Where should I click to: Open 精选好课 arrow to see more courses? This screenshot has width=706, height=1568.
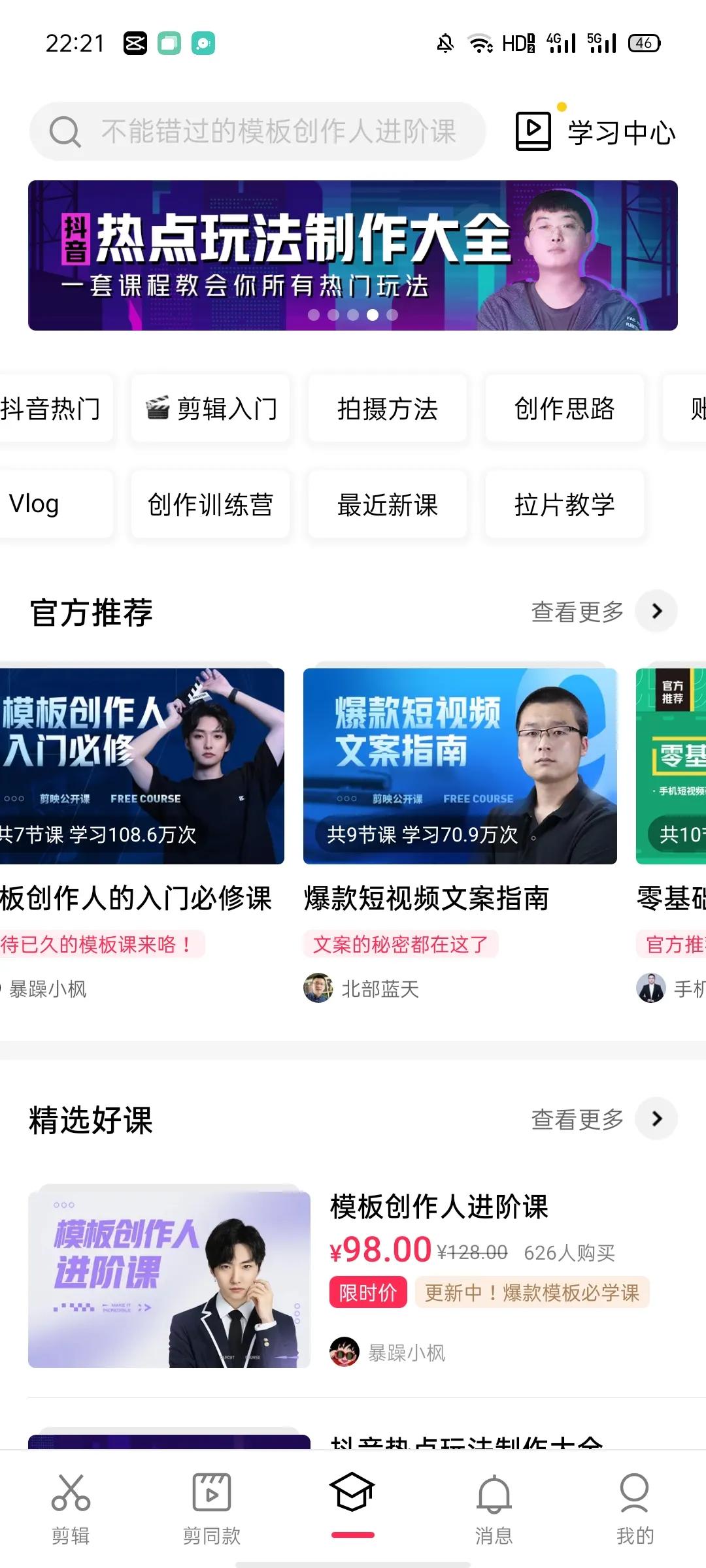pyautogui.click(x=656, y=1119)
